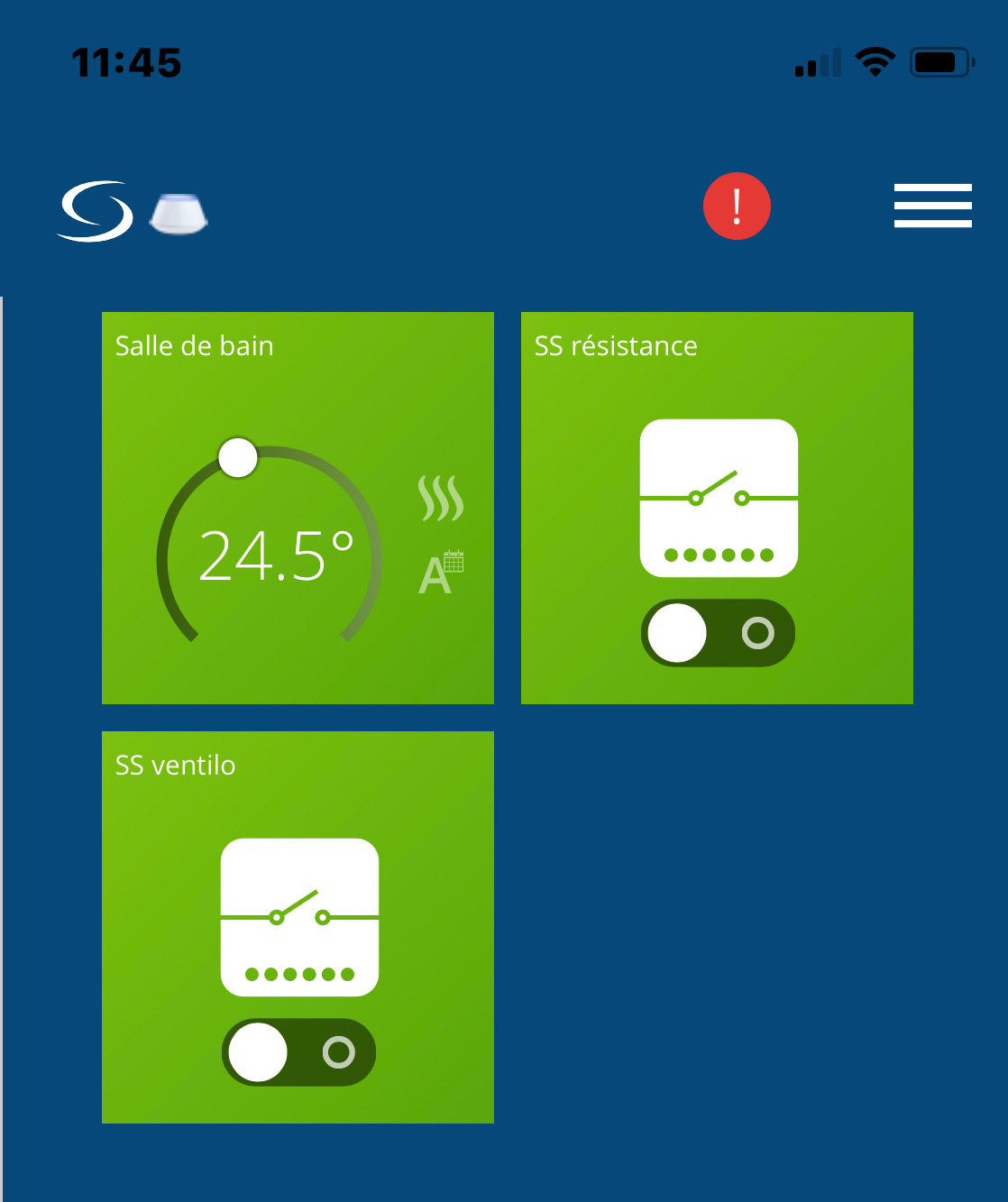The height and width of the screenshot is (1202, 1008).
Task: Open the SS ventilo relay icon
Action: (x=299, y=917)
